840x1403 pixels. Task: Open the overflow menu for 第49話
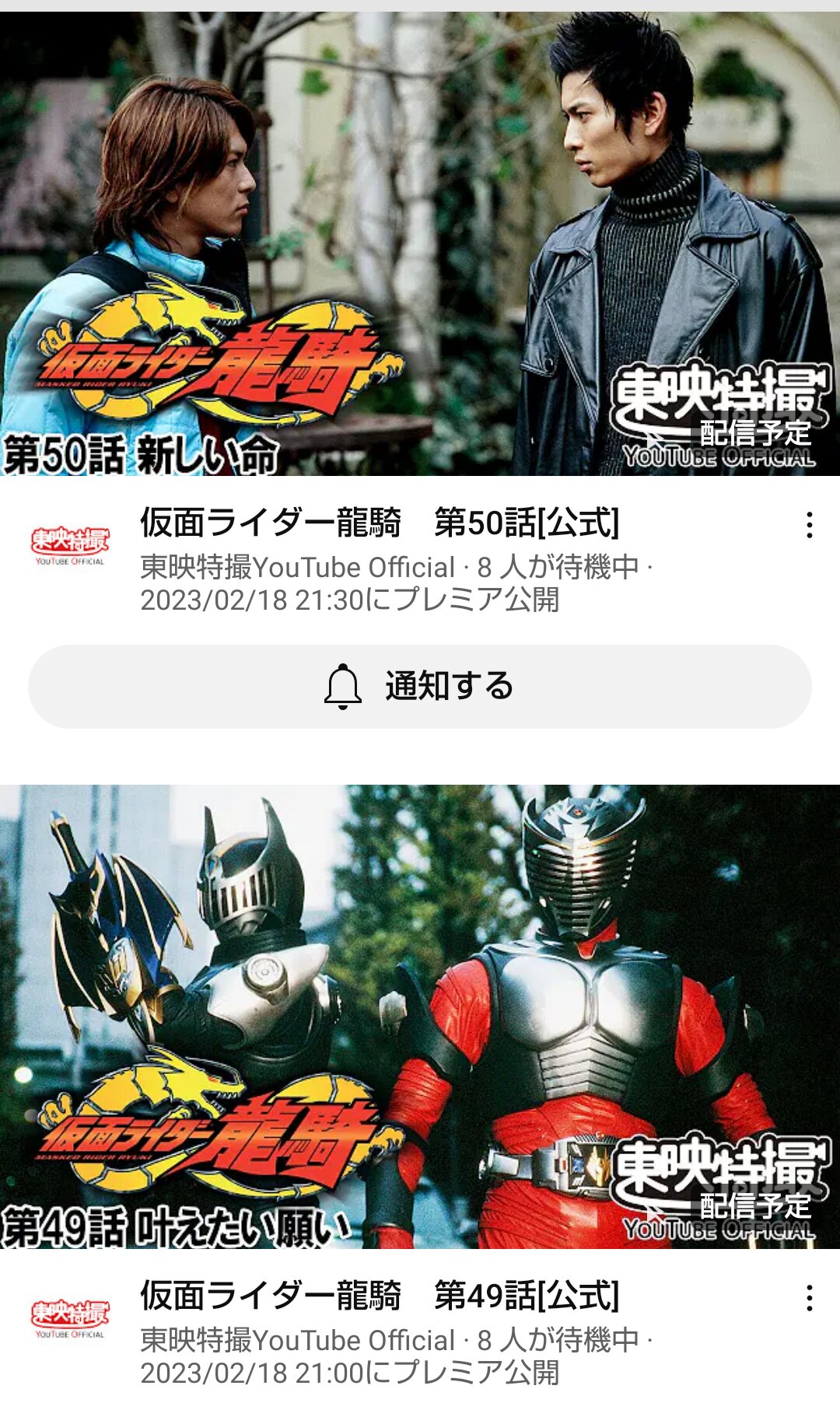810,1298
